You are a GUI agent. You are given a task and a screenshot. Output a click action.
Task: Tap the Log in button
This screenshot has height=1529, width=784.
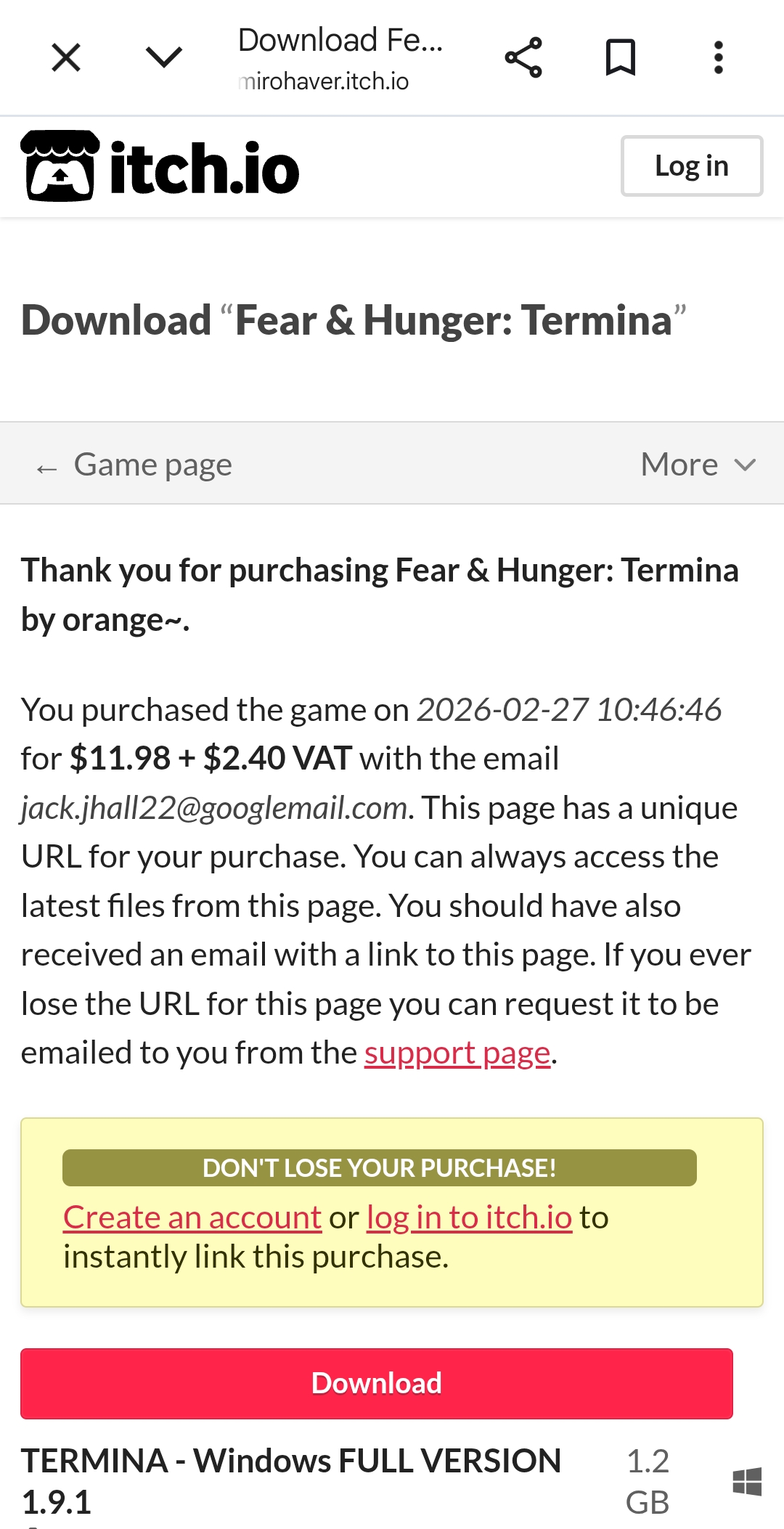(691, 166)
